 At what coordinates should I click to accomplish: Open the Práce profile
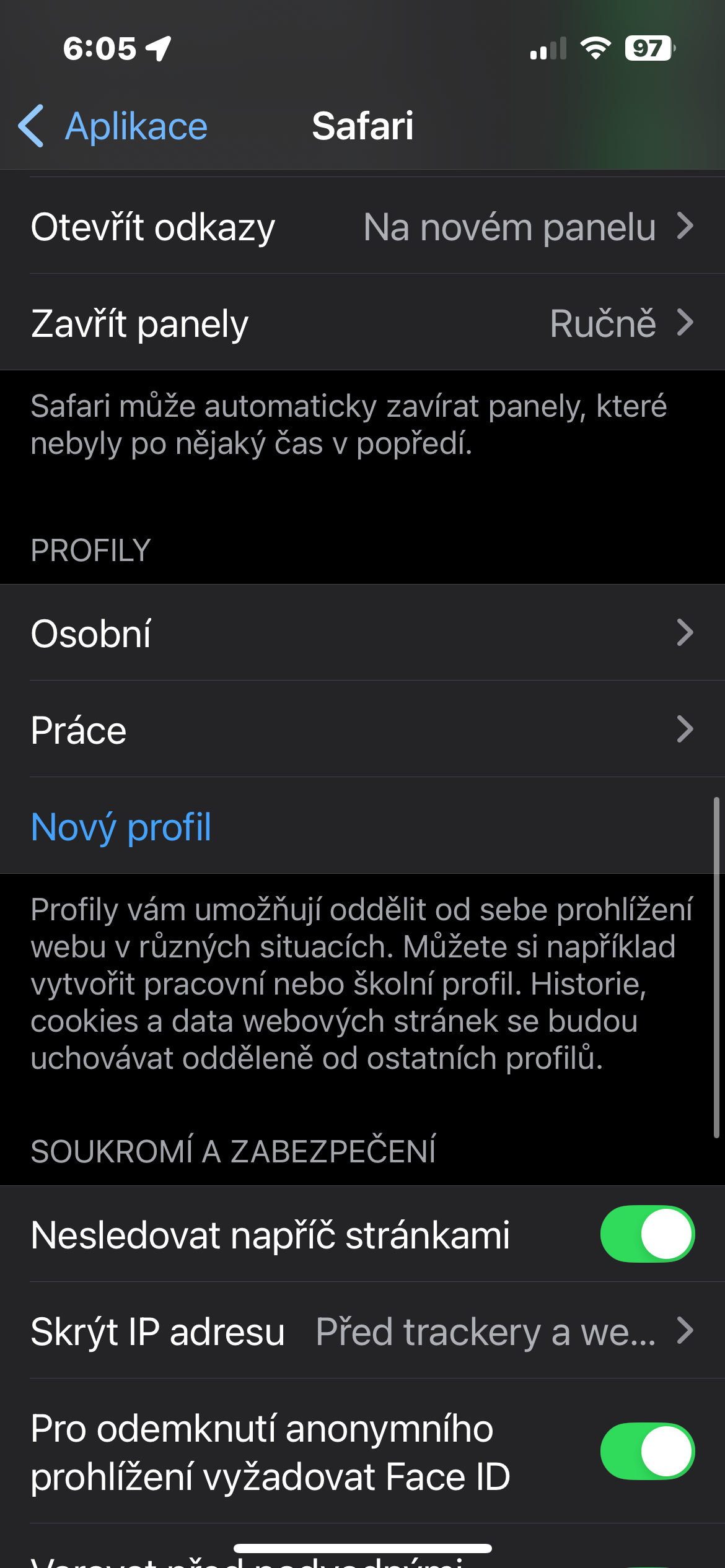(x=362, y=730)
